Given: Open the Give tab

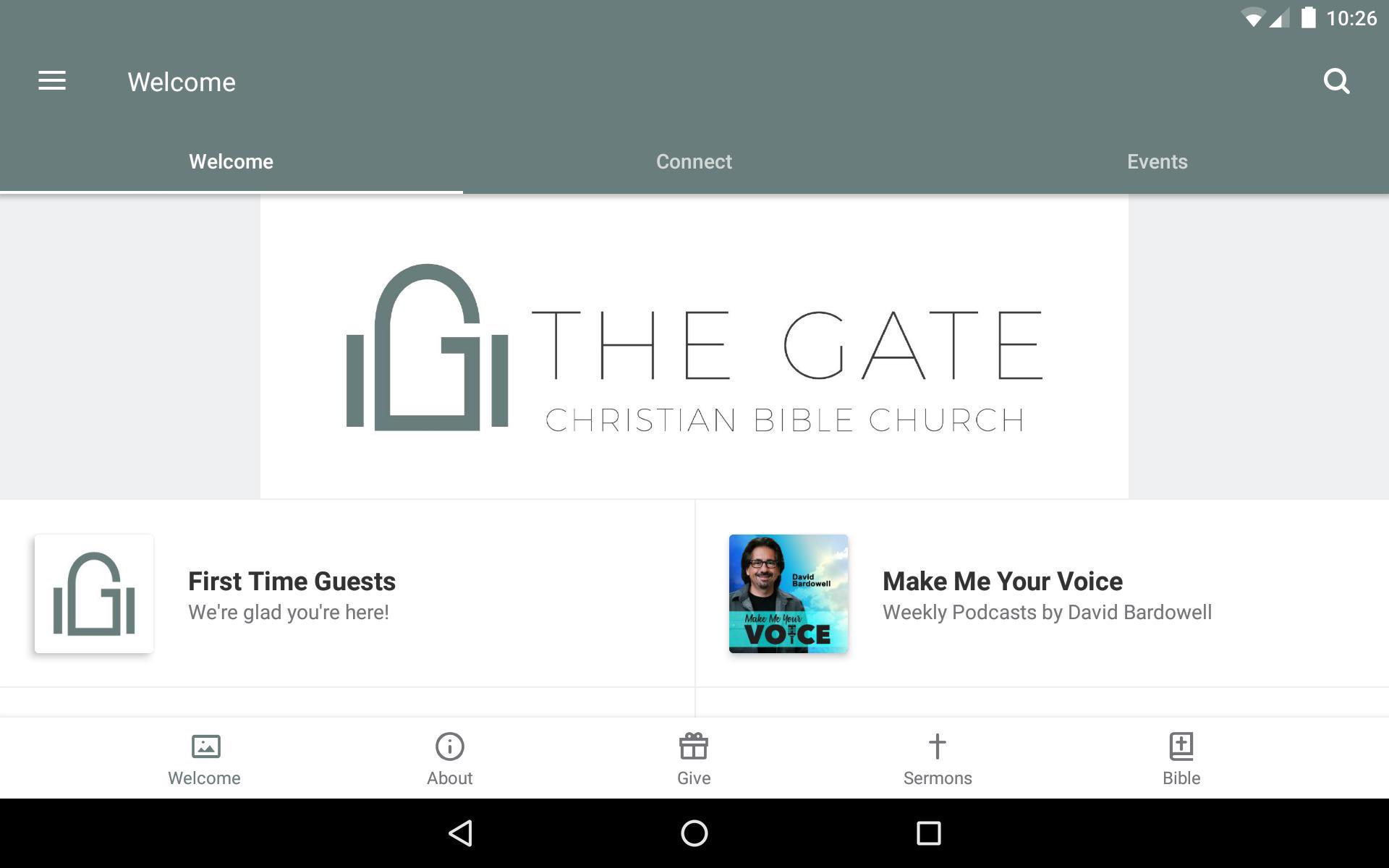Looking at the screenshot, I should [x=694, y=759].
